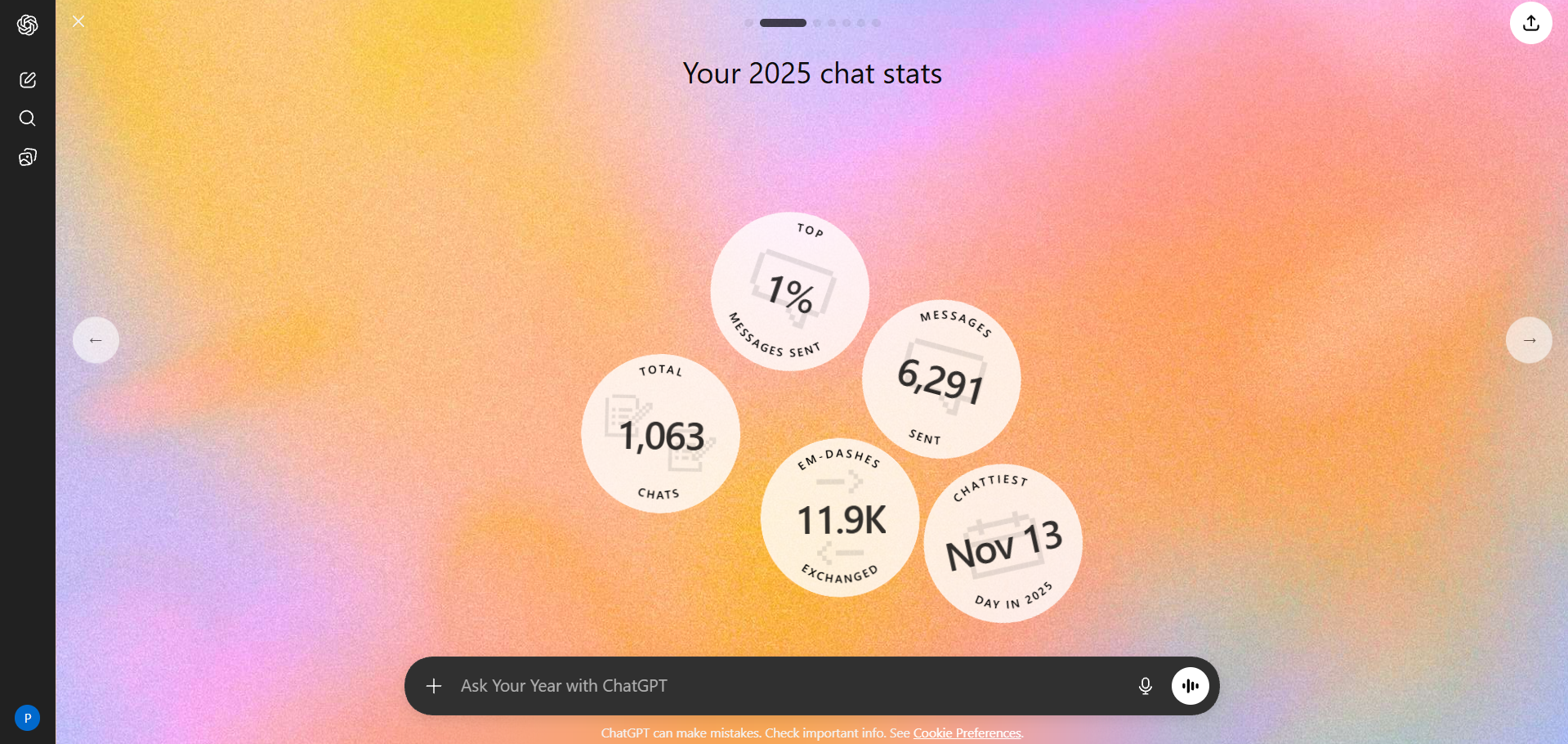Image resolution: width=1568 pixels, height=744 pixels.
Task: Share your 2025 chat stats
Action: 1530,23
